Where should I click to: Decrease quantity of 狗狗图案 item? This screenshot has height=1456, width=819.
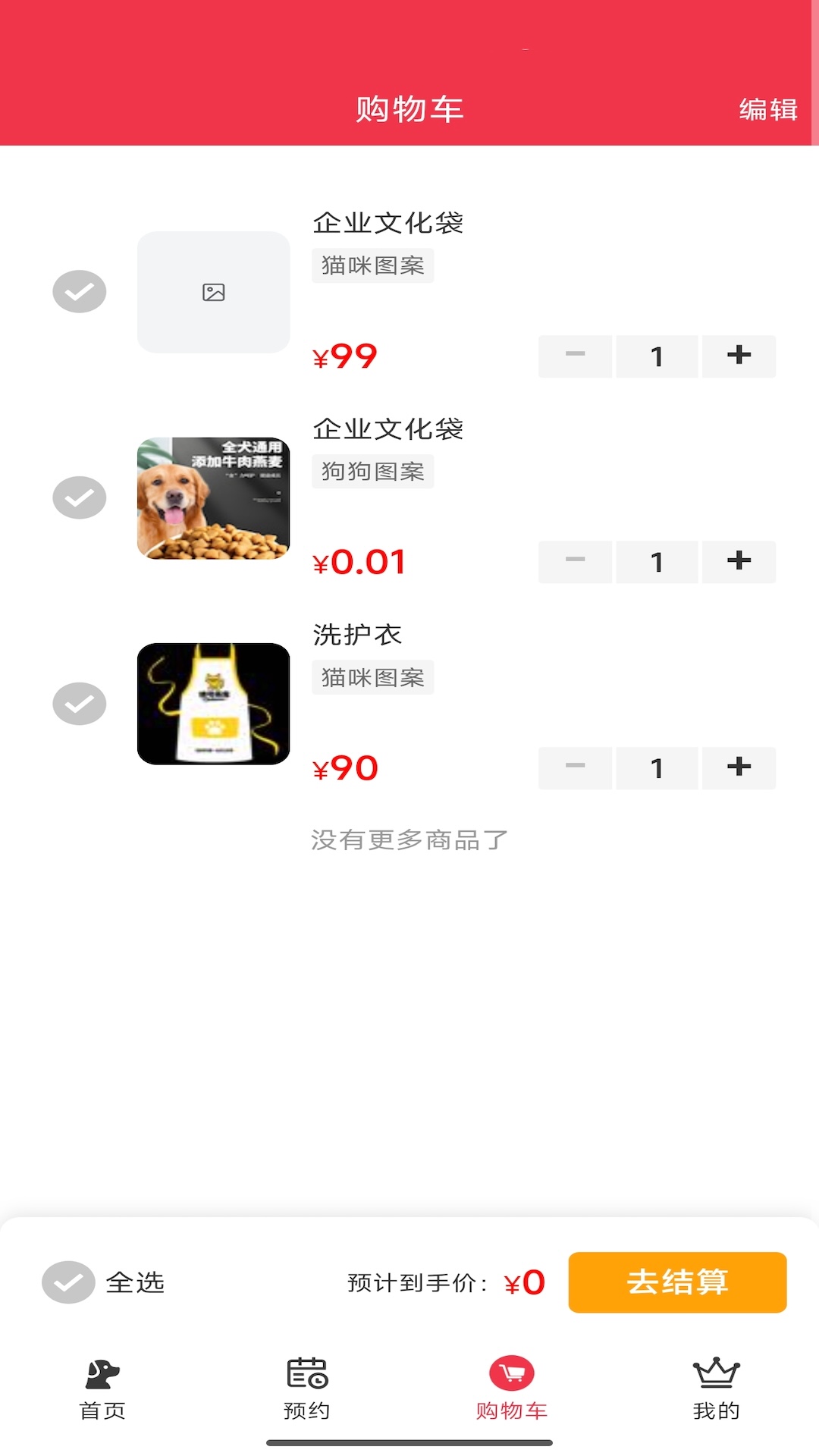pyautogui.click(x=574, y=562)
